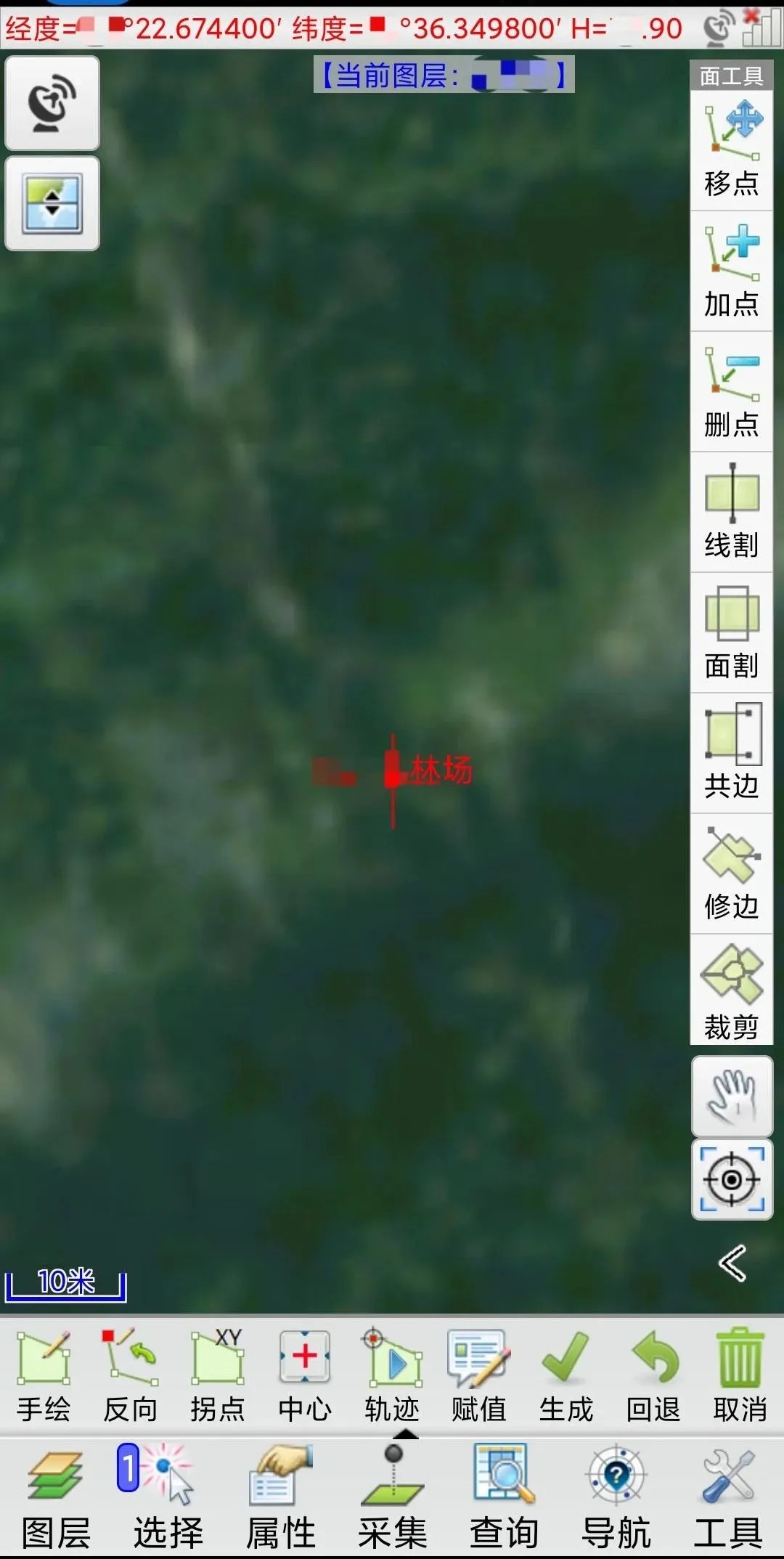Screen dimensions: 784x1559
Task: Choose the 删点 delete-point tool
Action: pyautogui.click(x=731, y=391)
